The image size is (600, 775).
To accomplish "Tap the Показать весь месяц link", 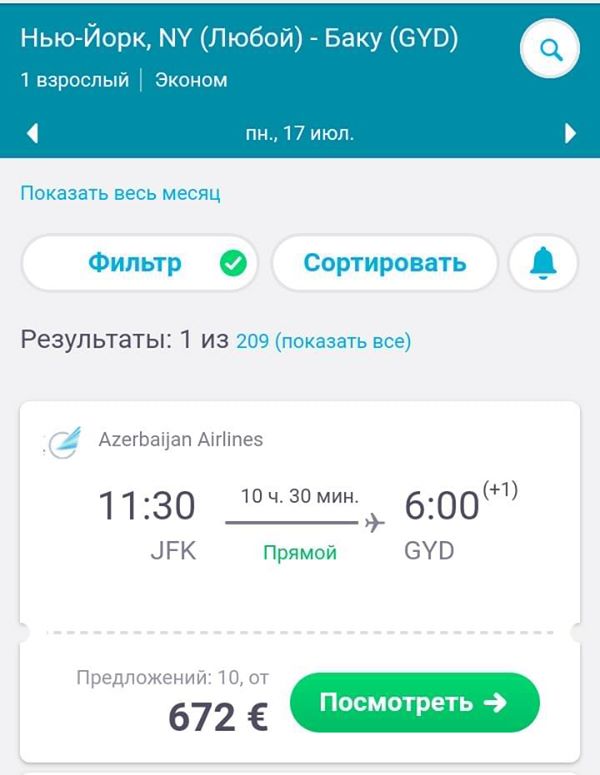I will click(120, 193).
